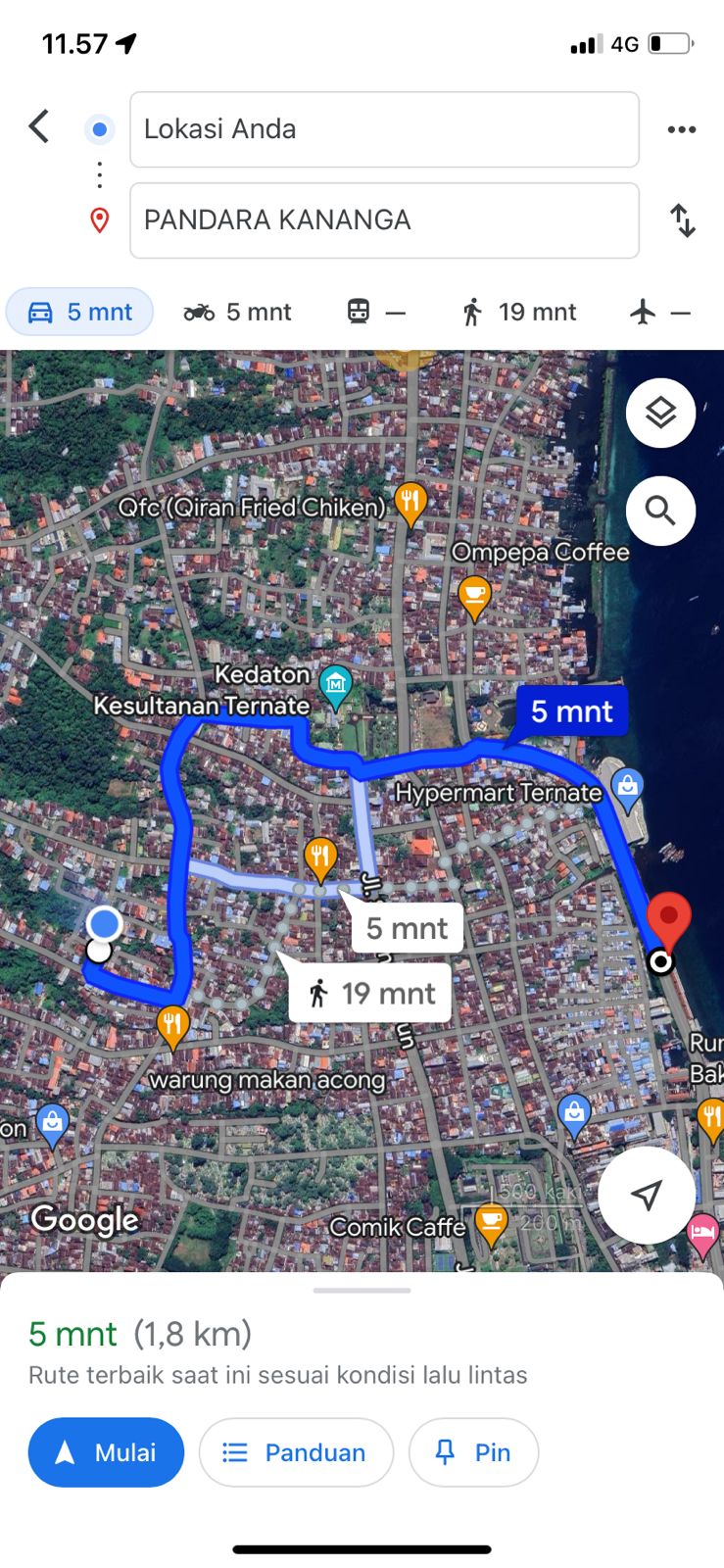Re-center the map on my location
This screenshot has width=724, height=1568.
tap(647, 1195)
